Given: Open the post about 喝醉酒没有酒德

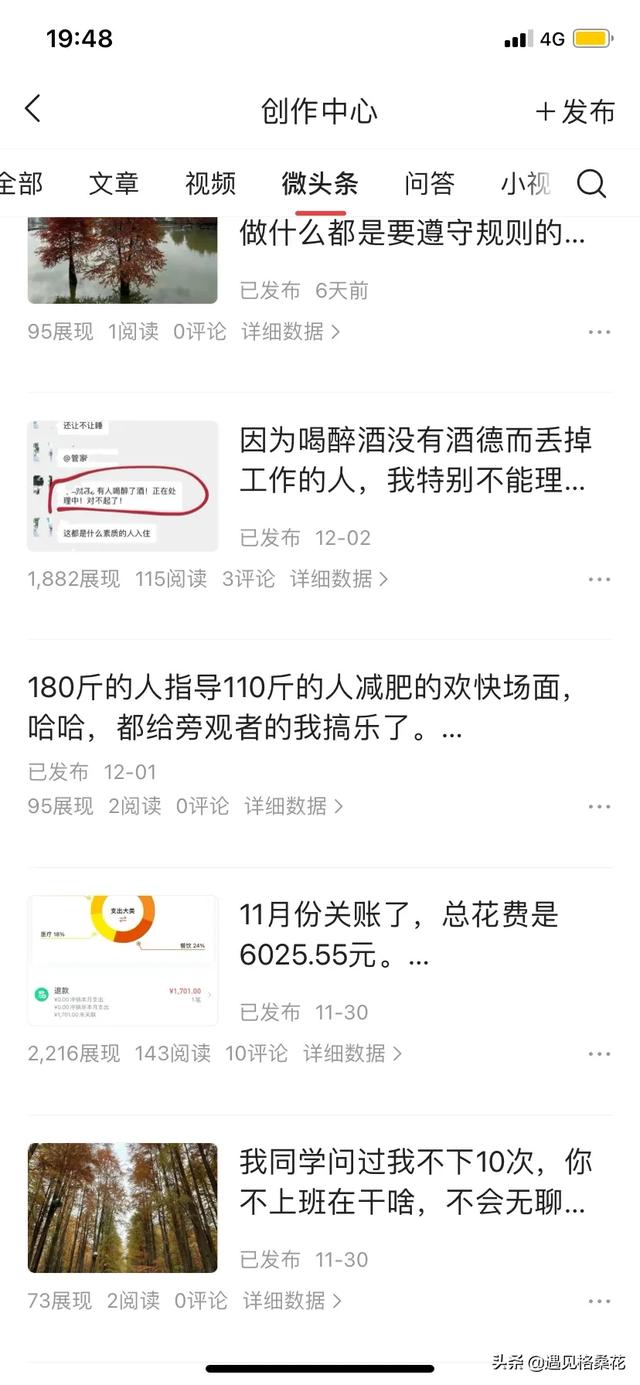Looking at the screenshot, I should coord(414,460).
